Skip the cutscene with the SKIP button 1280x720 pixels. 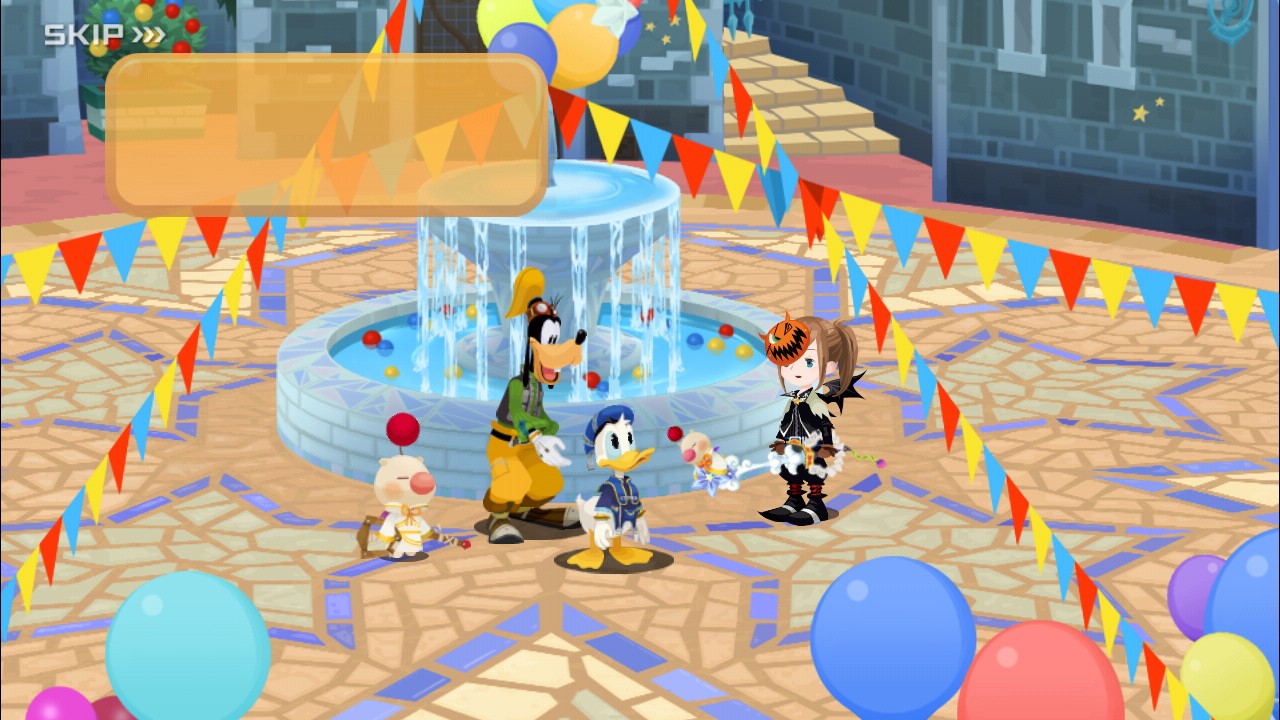[104, 35]
